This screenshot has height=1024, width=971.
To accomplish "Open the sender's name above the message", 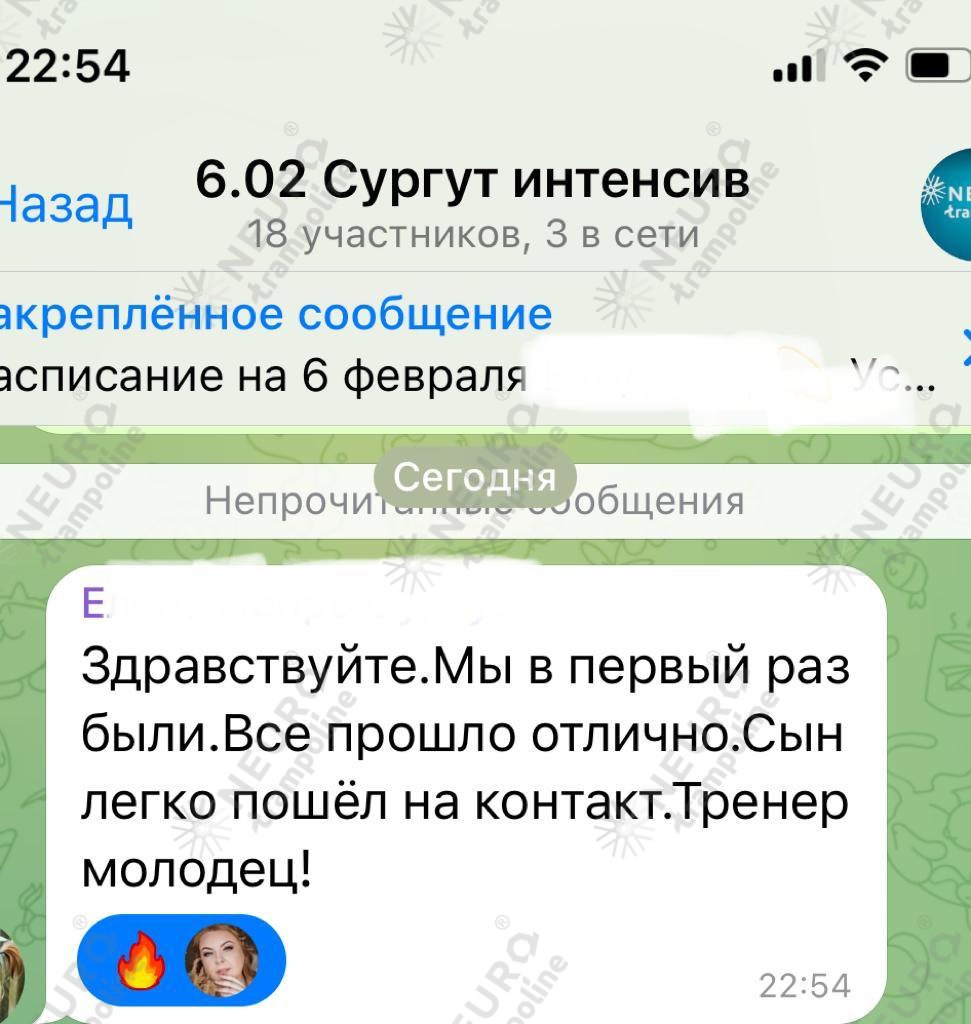I will (x=92, y=604).
